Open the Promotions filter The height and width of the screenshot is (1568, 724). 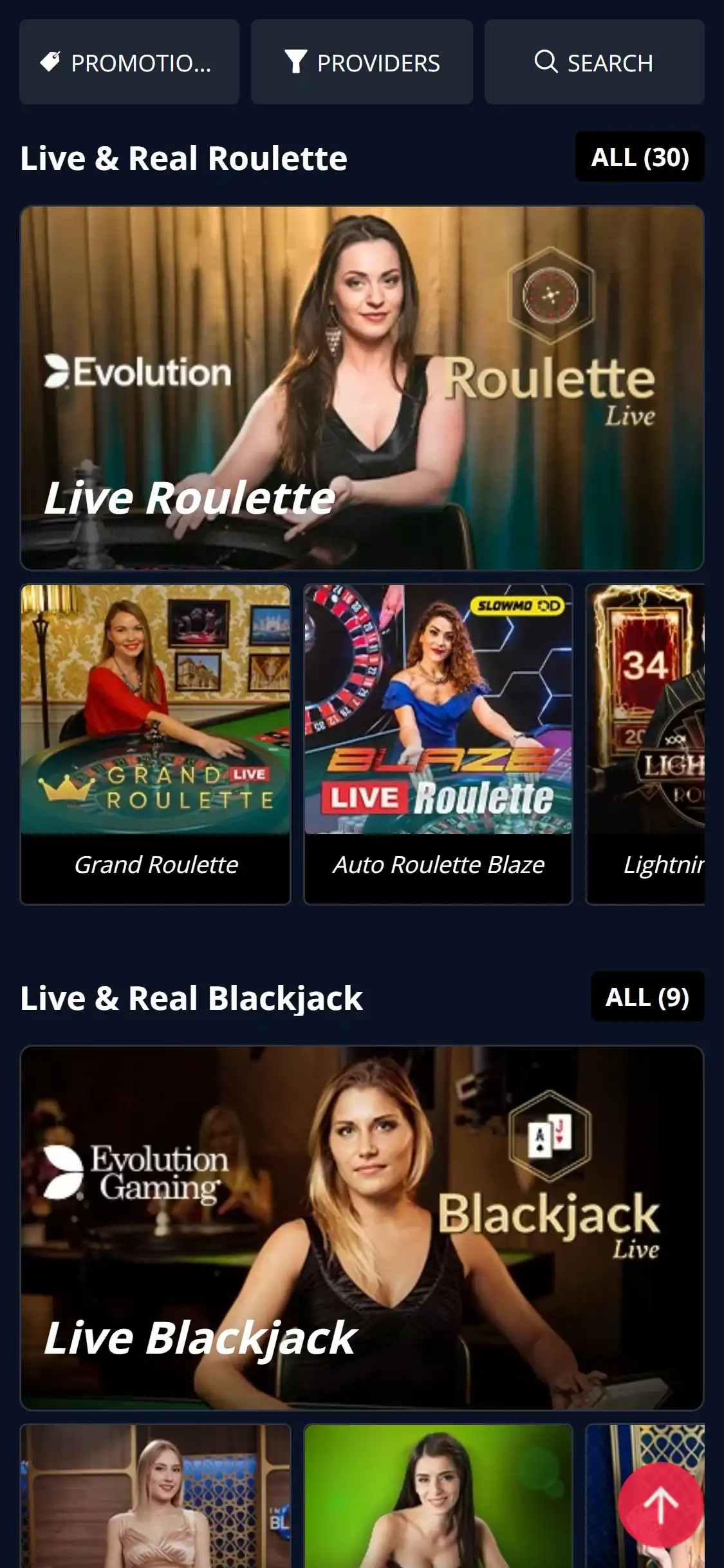pos(129,62)
